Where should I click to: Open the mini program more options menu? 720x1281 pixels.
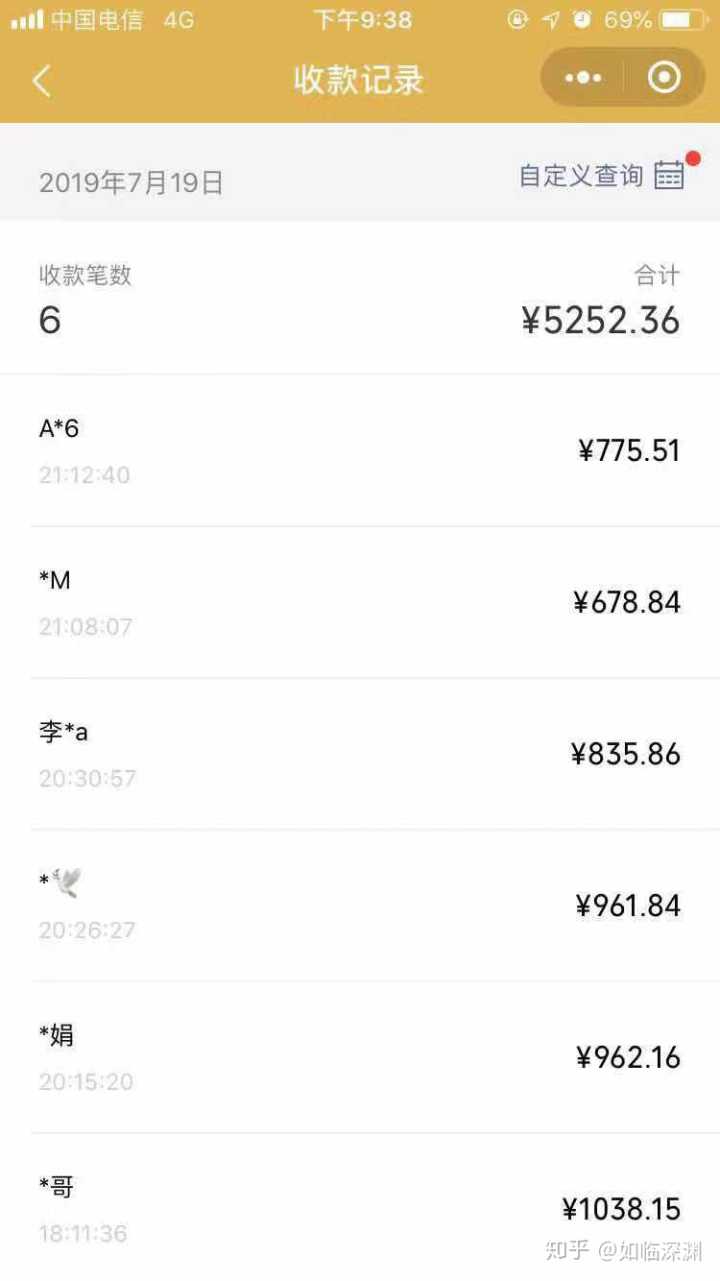(583, 78)
